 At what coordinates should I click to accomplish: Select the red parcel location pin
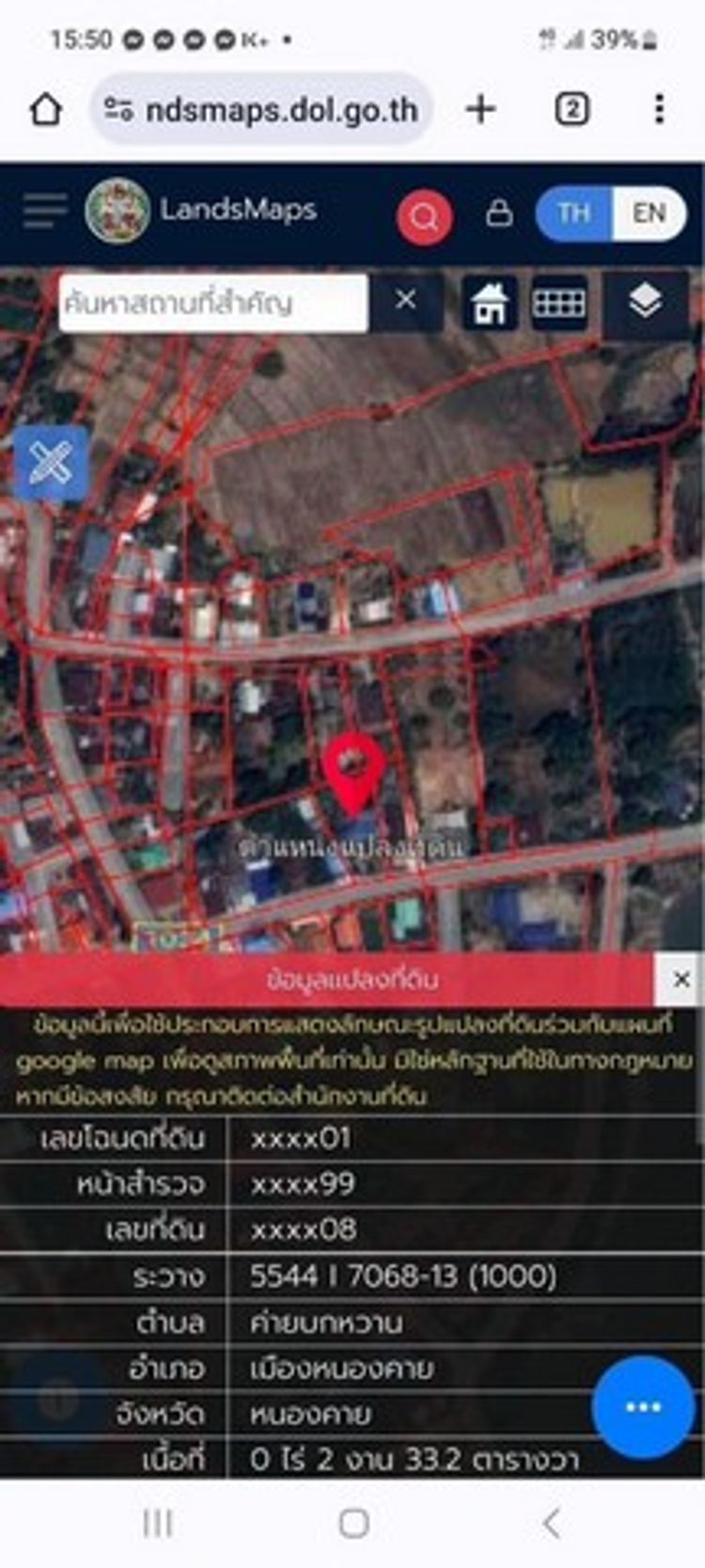pyautogui.click(x=354, y=768)
